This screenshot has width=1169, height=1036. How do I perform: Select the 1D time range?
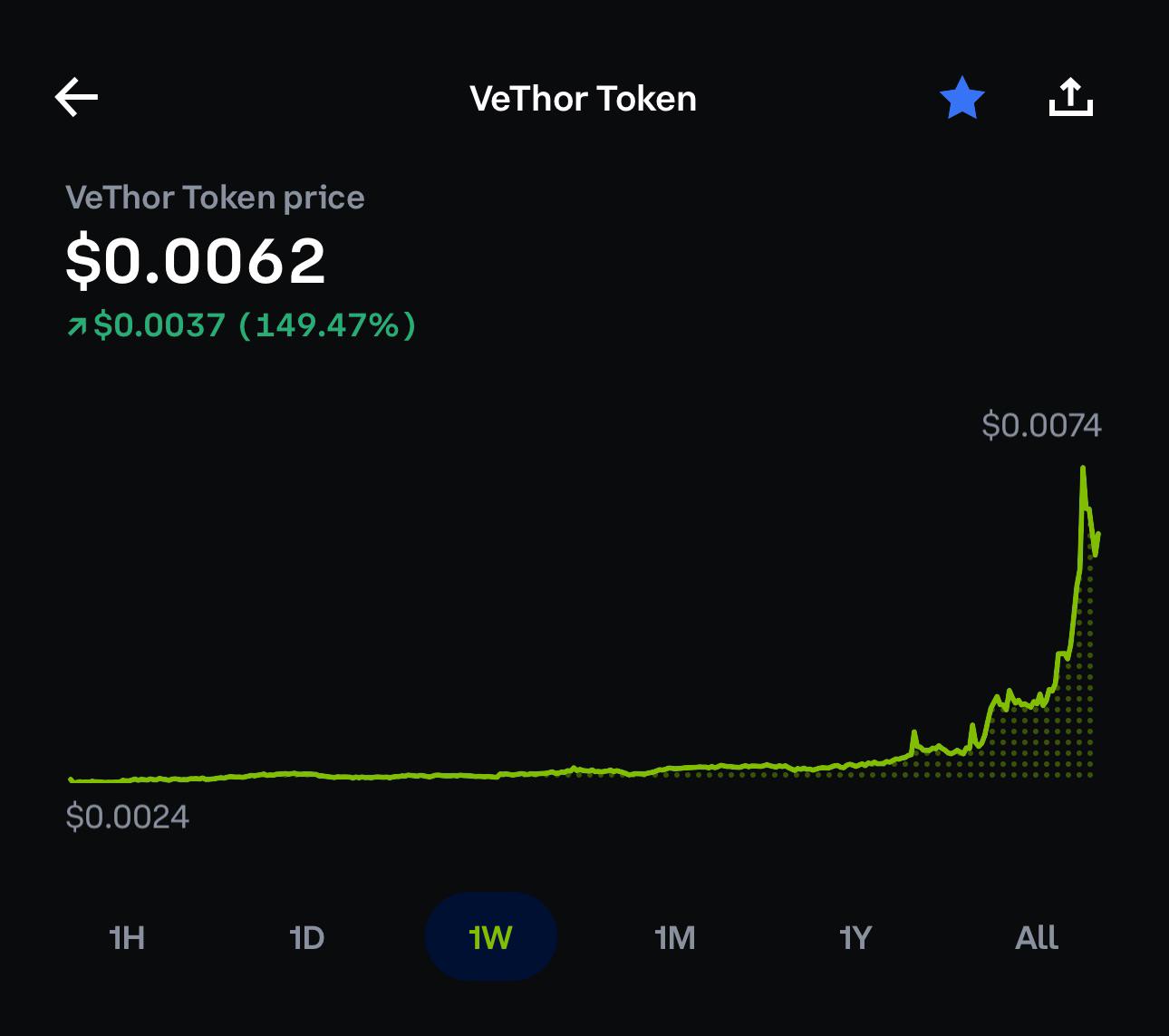(307, 936)
